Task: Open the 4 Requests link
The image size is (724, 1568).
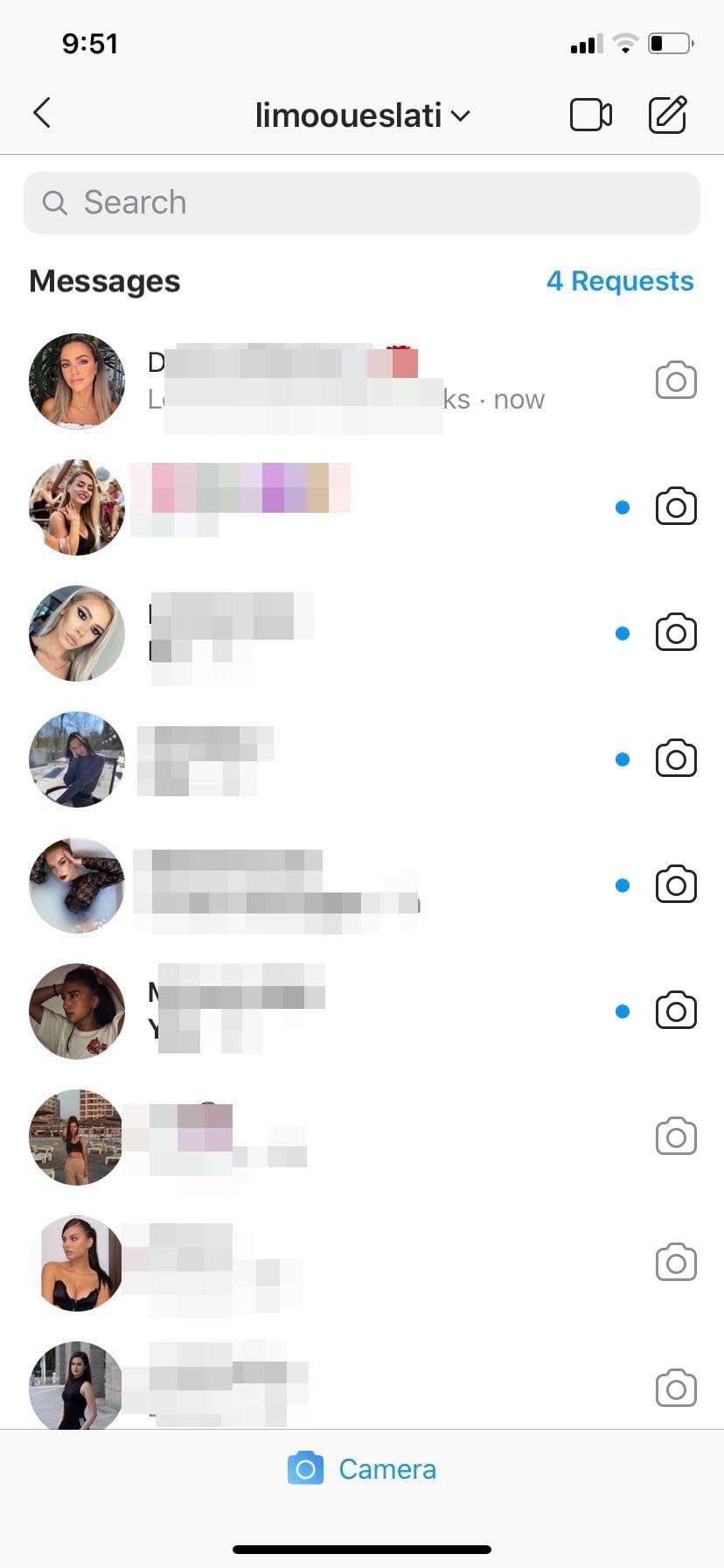Action: coord(619,281)
